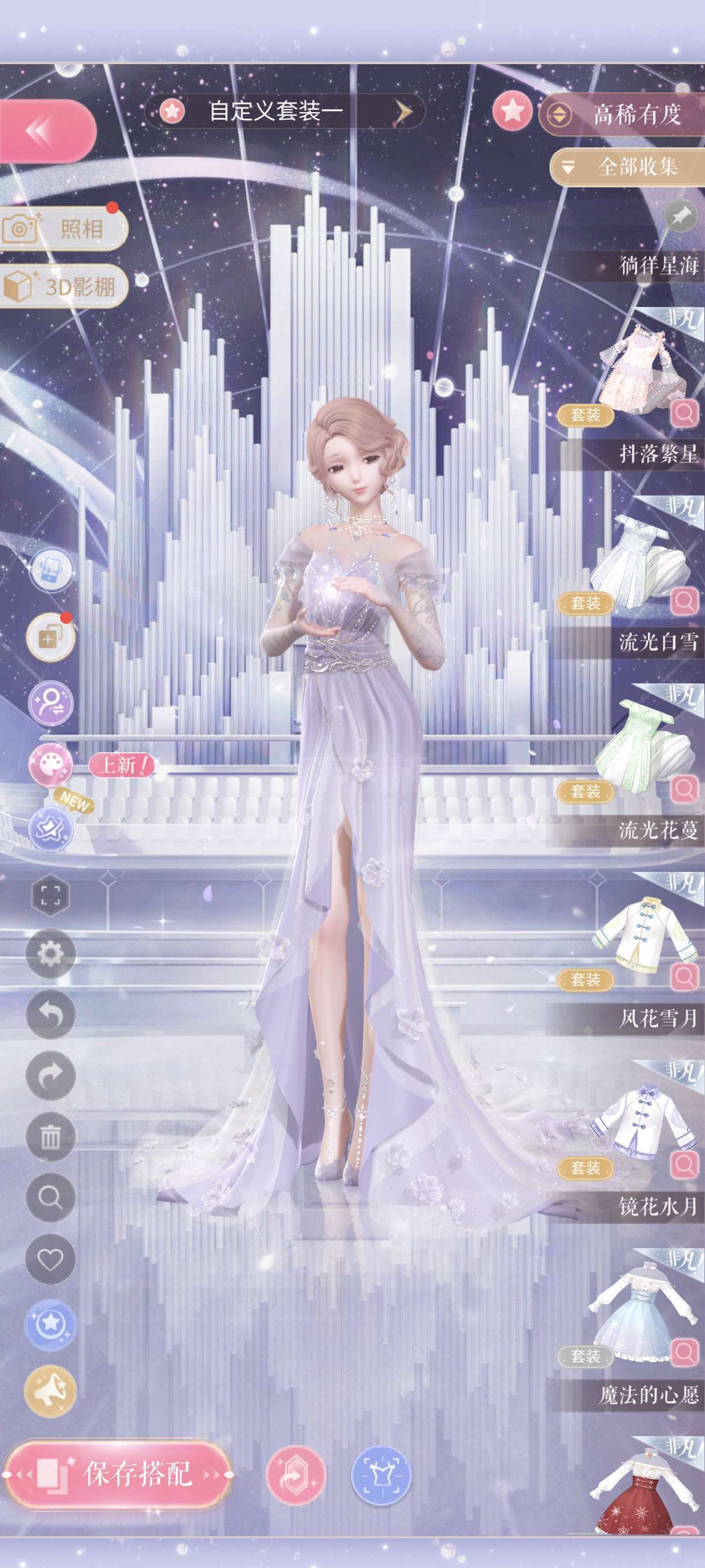Enter fullscreen view
This screenshot has height=1568, width=705.
(x=50, y=896)
